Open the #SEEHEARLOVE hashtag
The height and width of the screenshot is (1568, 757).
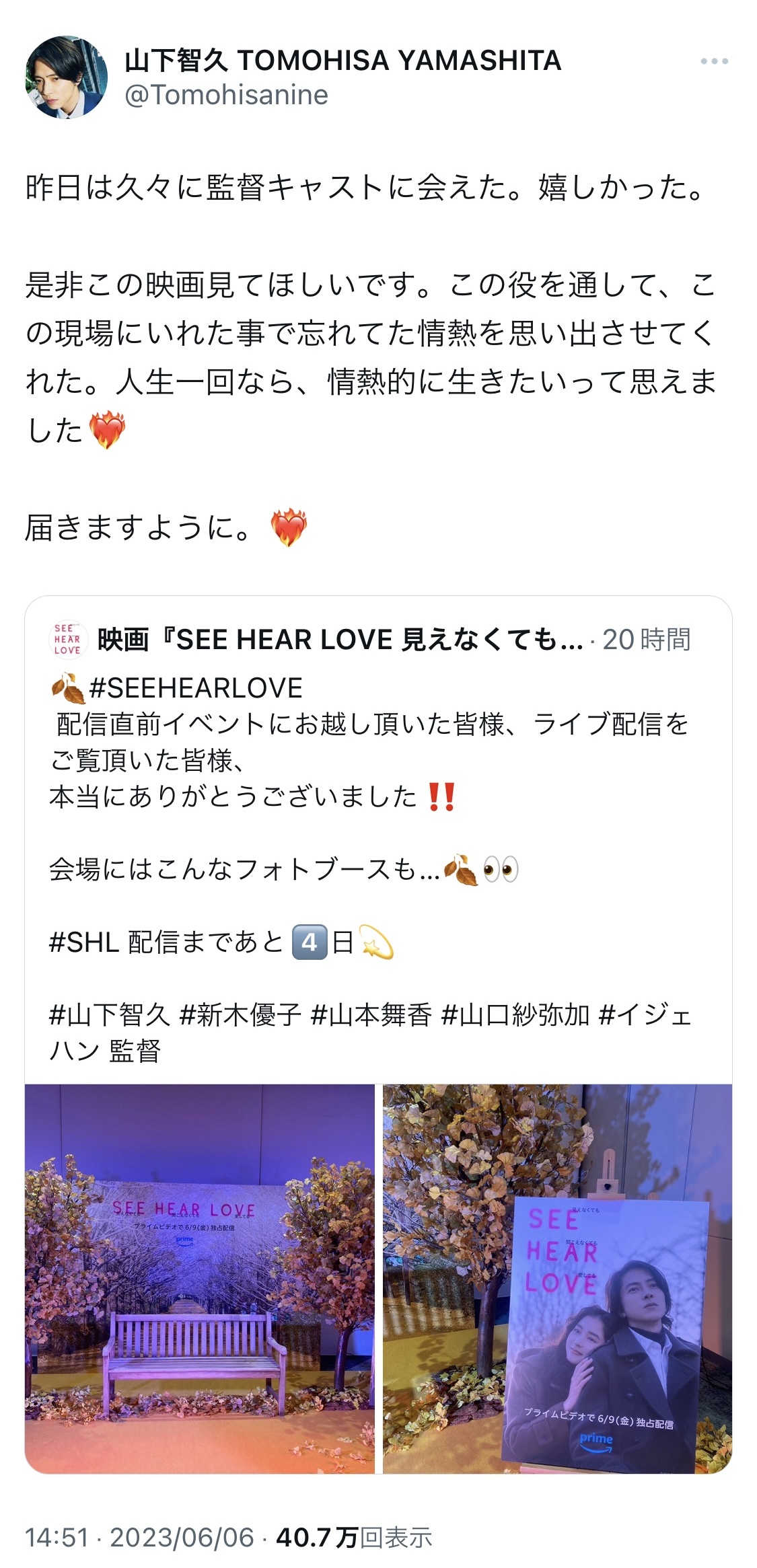coord(195,687)
